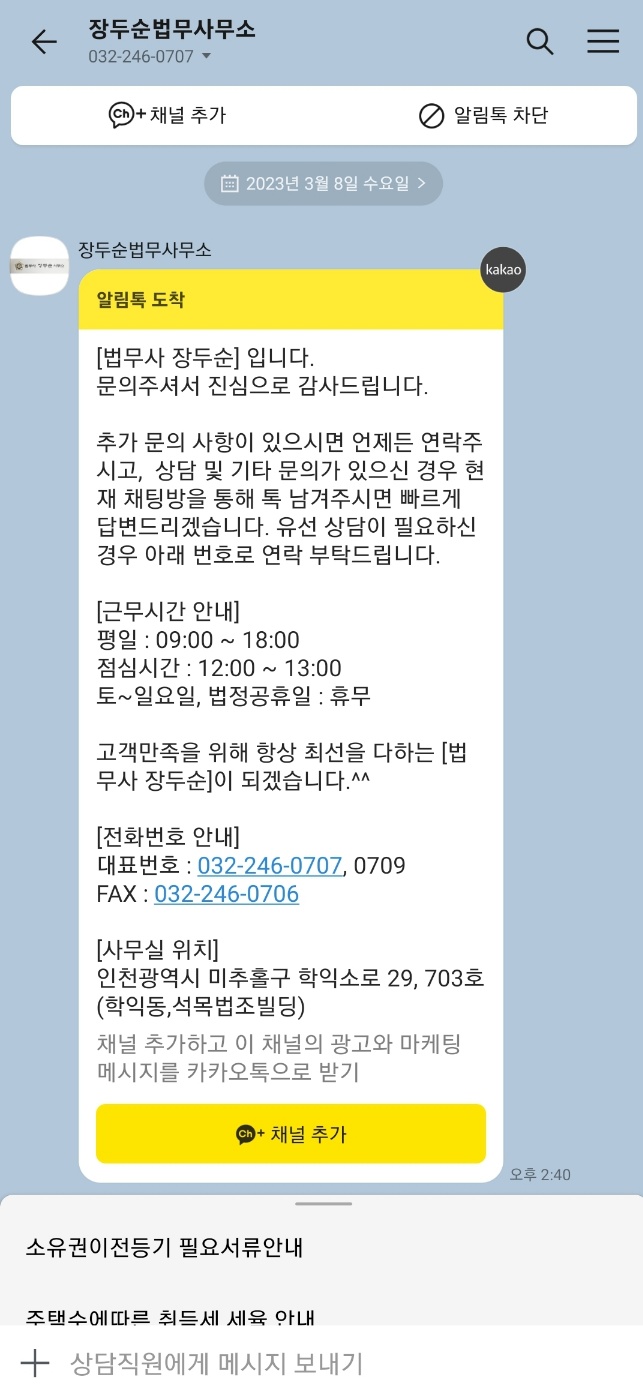Open the 2023년 3월 8일 date picker
This screenshot has width=643, height=1400.
click(324, 183)
